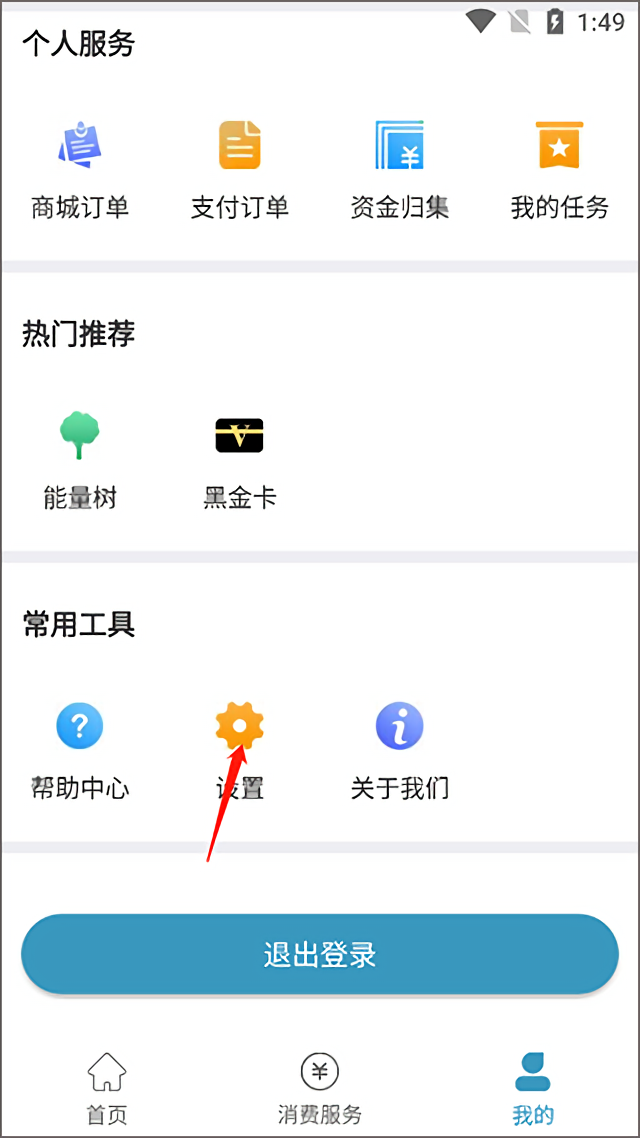
Task: Select the 我的 profile tab
Action: coord(533,1087)
